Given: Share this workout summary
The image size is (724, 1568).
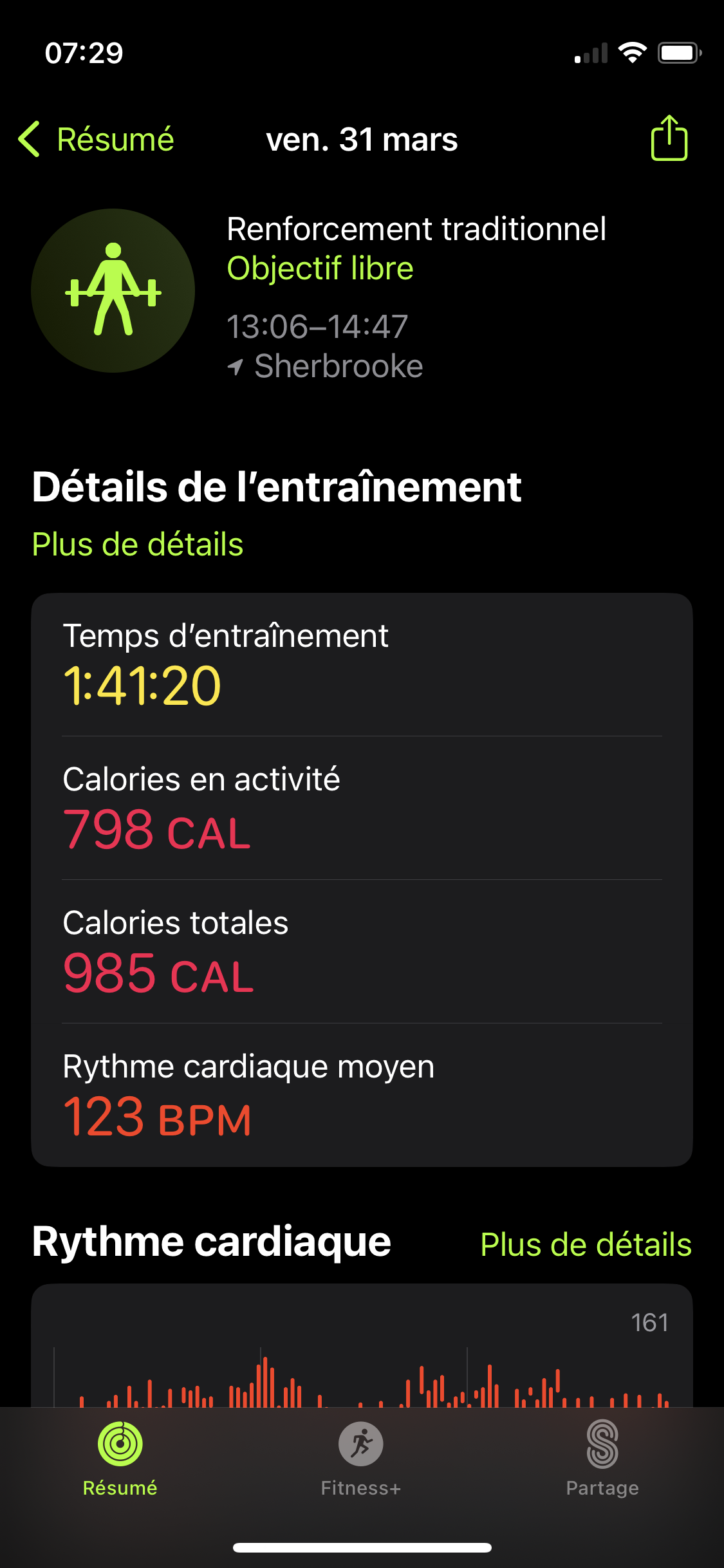Looking at the screenshot, I should (x=669, y=138).
